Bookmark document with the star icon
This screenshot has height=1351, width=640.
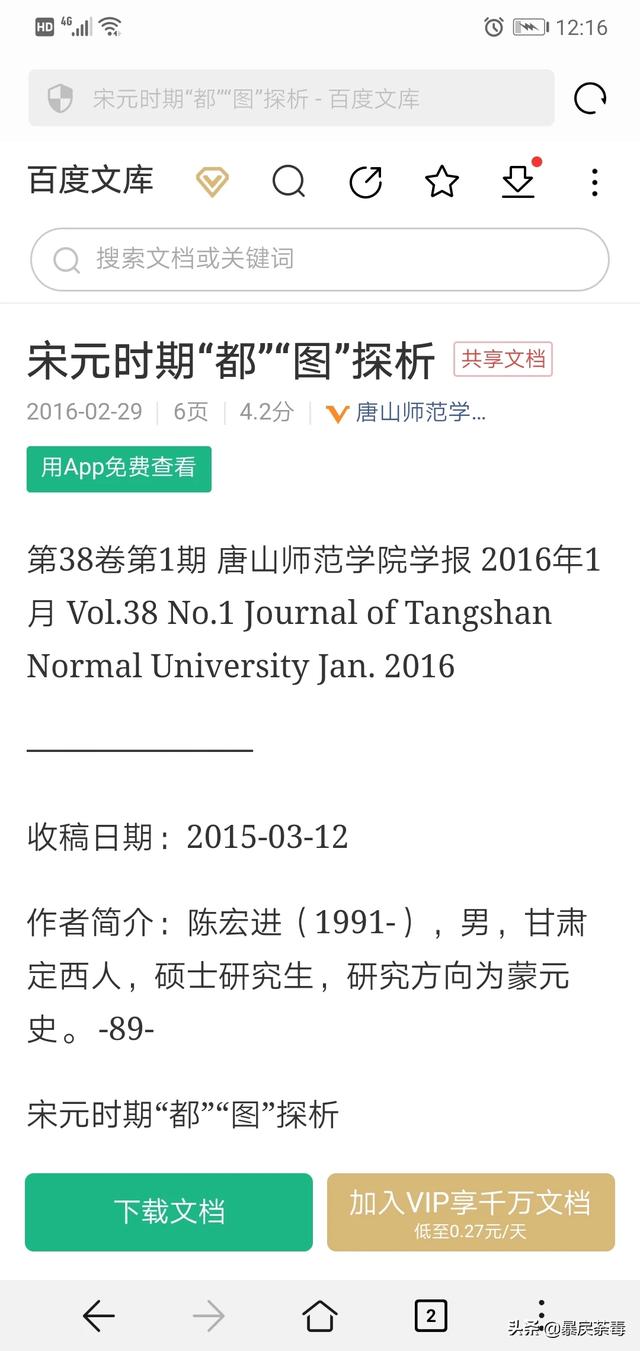coord(441,182)
